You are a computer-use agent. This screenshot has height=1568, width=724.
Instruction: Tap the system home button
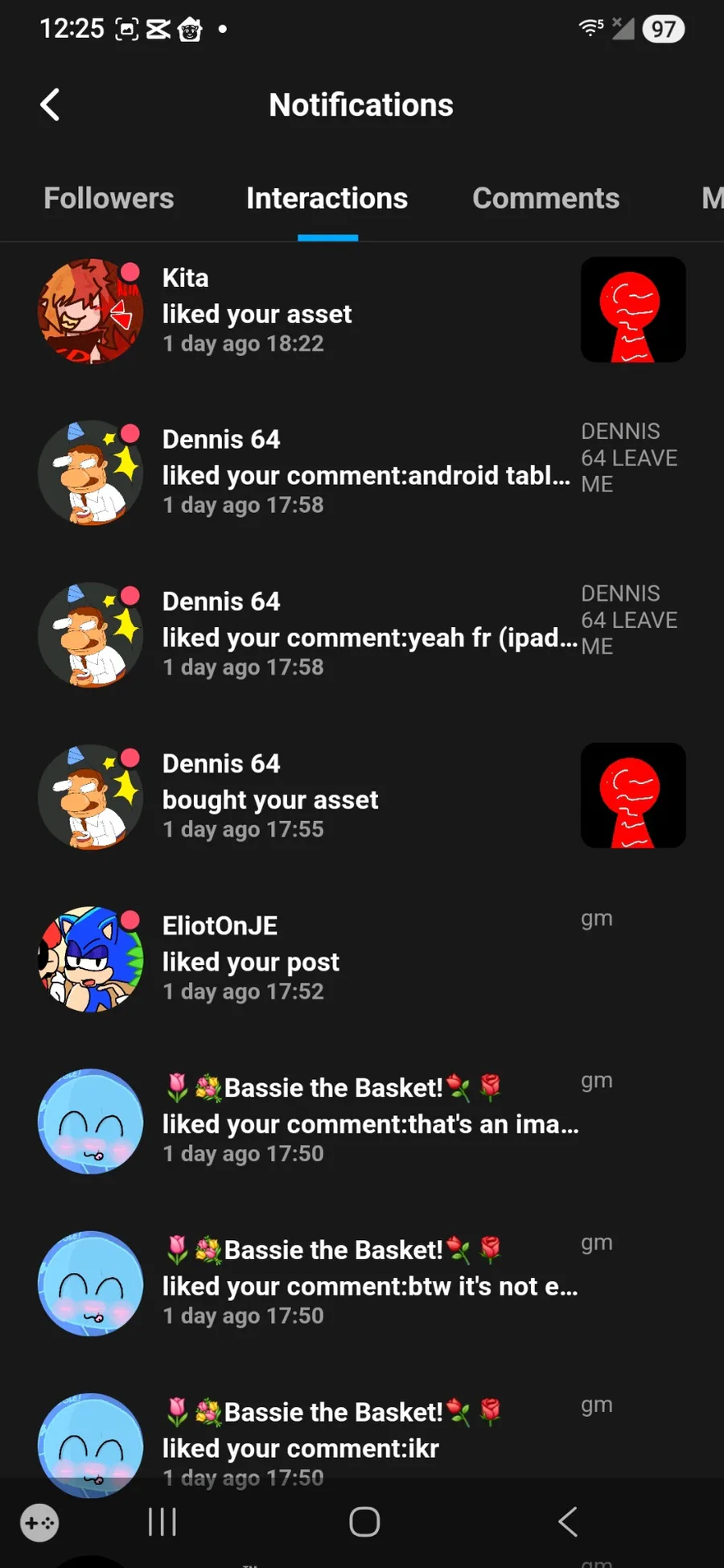click(364, 1521)
